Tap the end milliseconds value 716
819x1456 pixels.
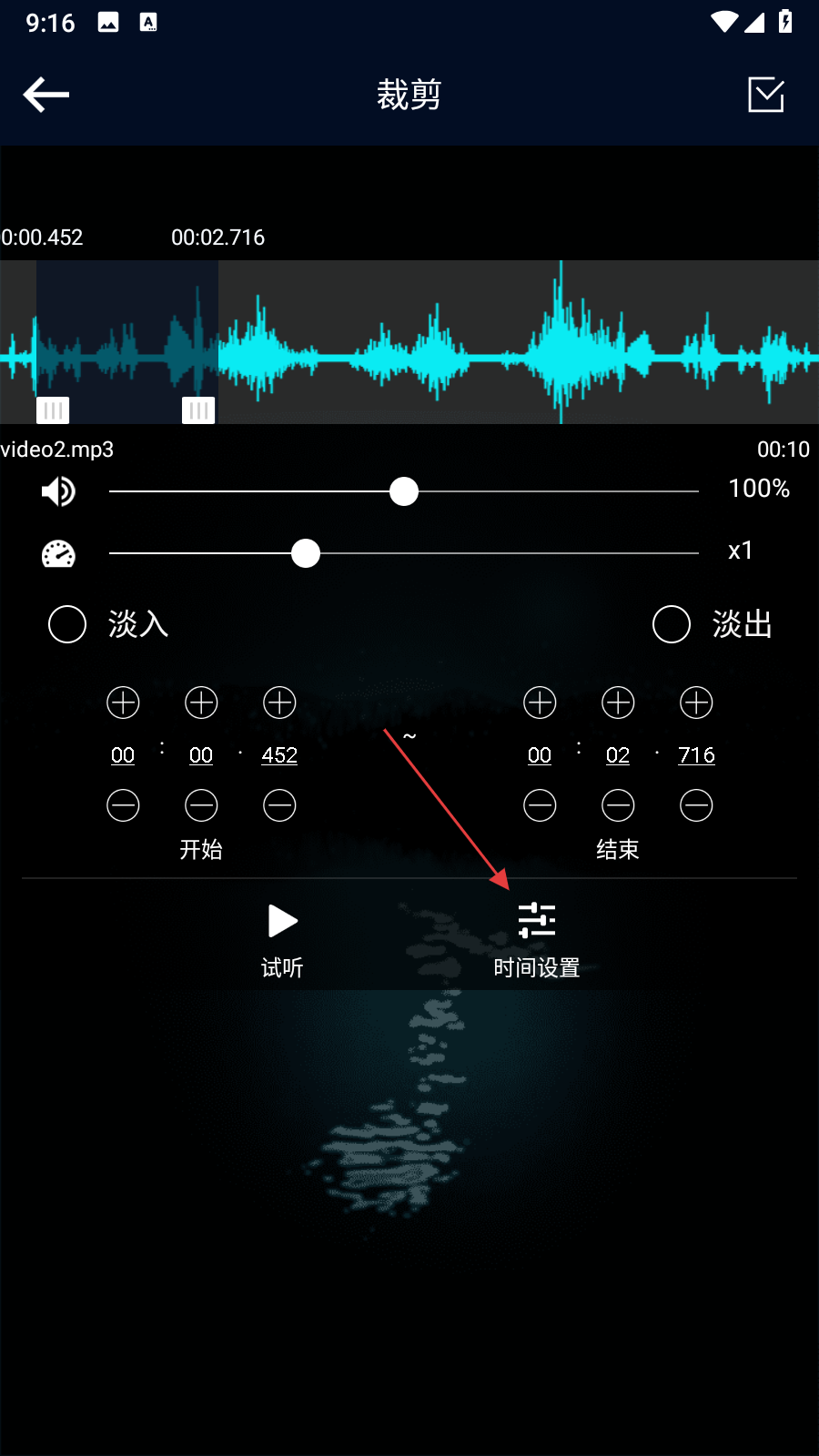pos(696,755)
